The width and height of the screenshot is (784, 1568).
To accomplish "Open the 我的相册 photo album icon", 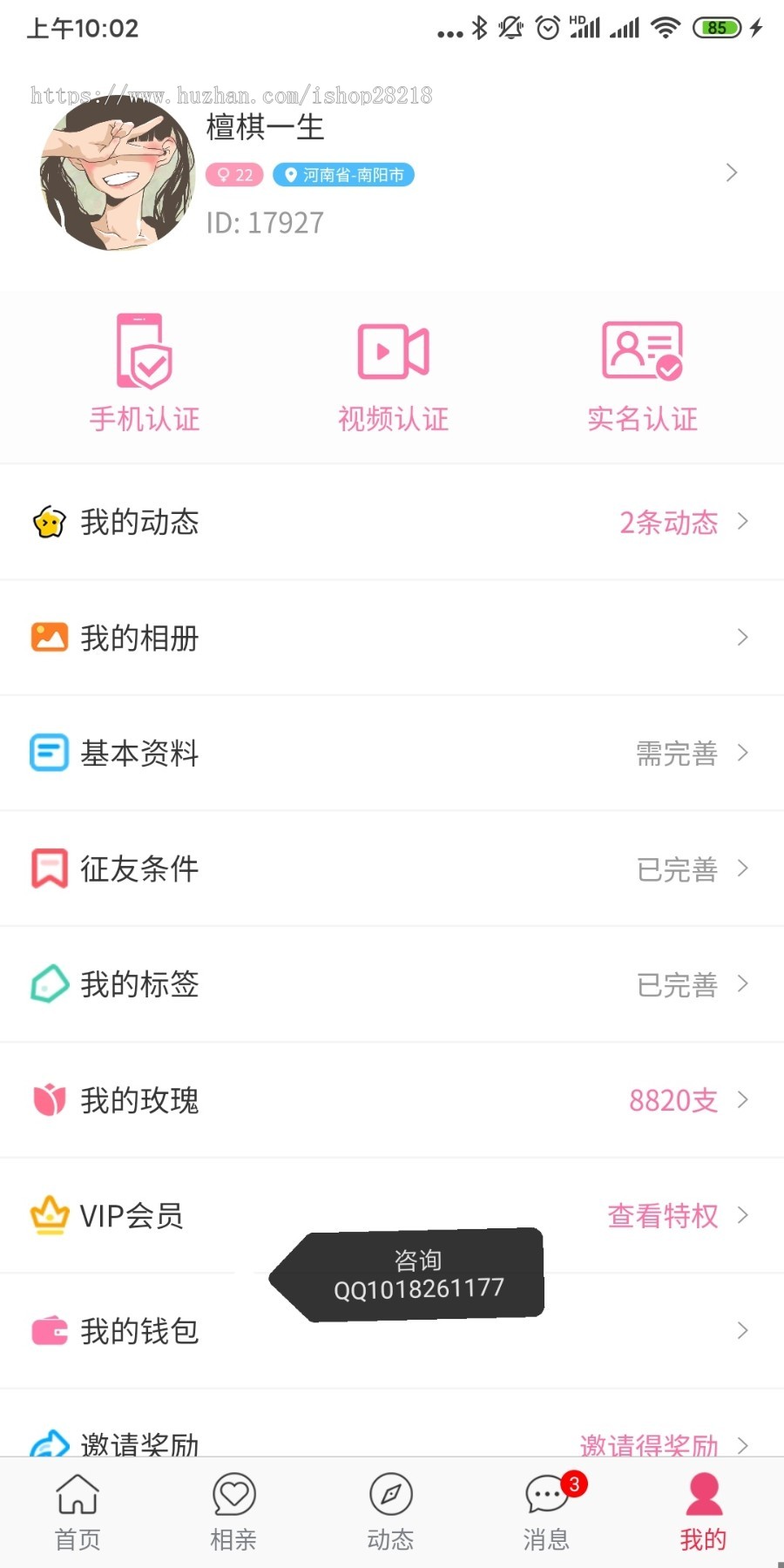I will point(50,638).
